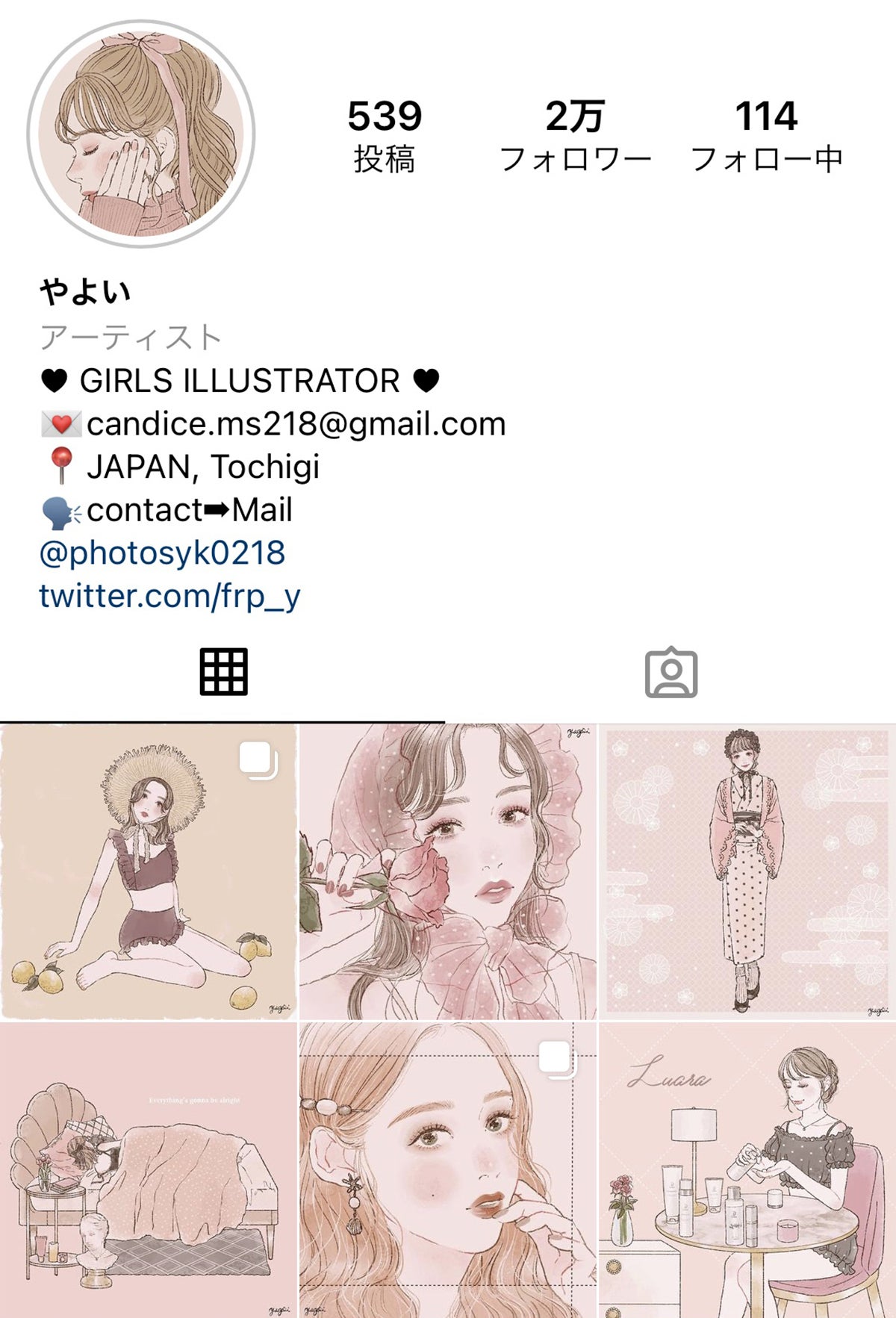Open やよい's profile picture
Viewport: 896px width, 1318px height.
coord(141,134)
